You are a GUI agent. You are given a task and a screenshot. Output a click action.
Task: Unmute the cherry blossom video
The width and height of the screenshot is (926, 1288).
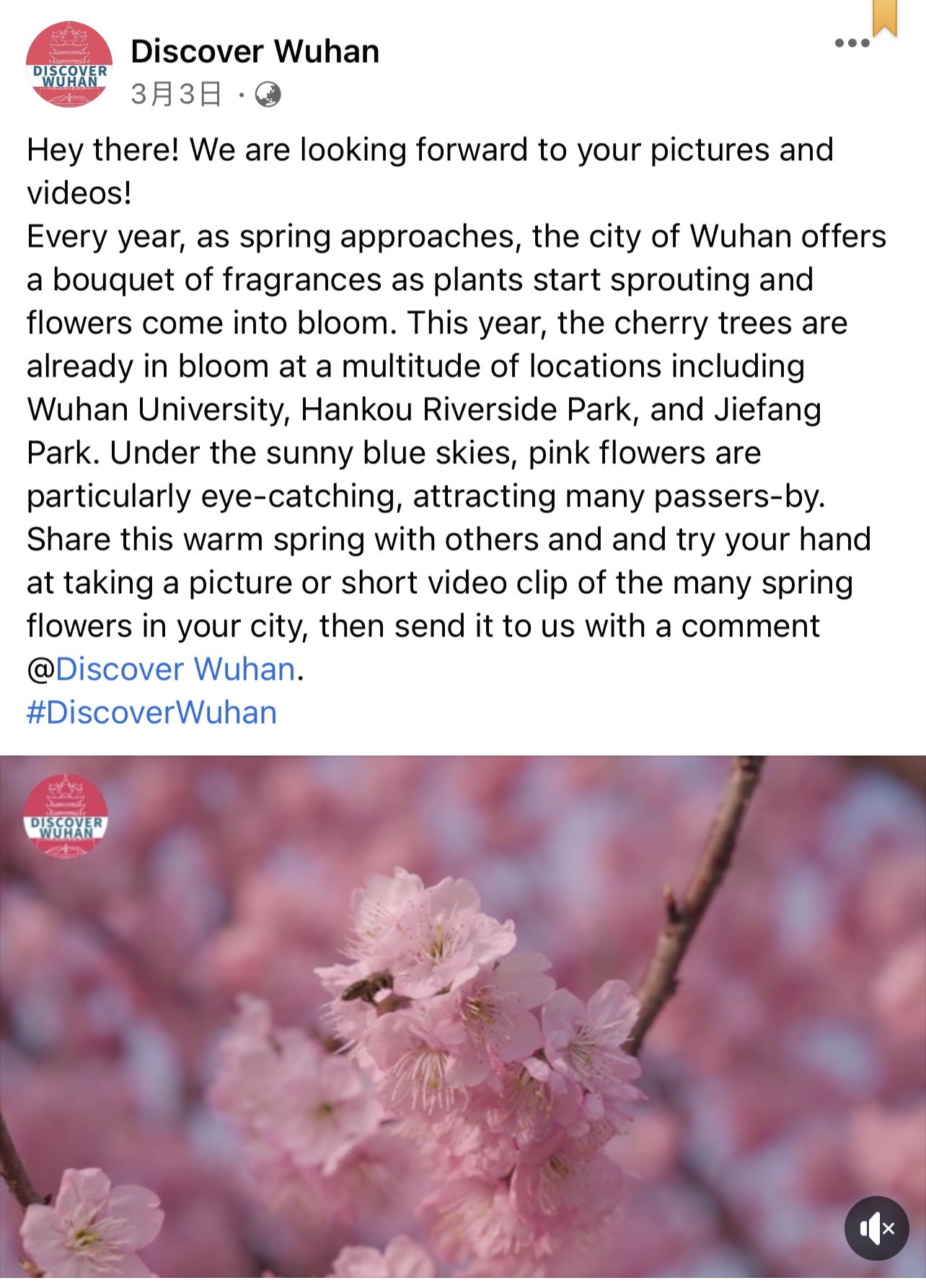click(876, 1228)
